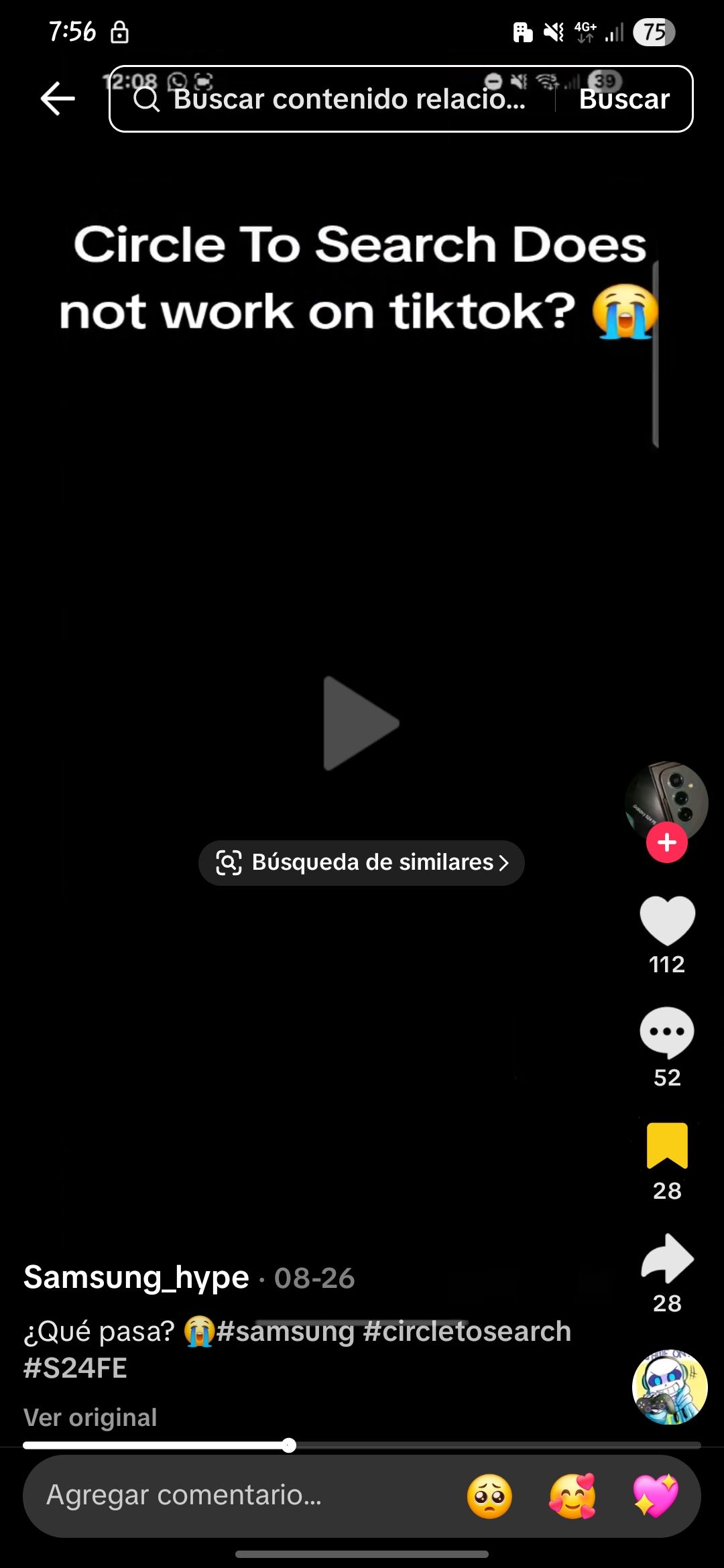Open Samsung_hype's profile by tapping the username
The height and width of the screenshot is (1568, 724).
coord(134,1277)
